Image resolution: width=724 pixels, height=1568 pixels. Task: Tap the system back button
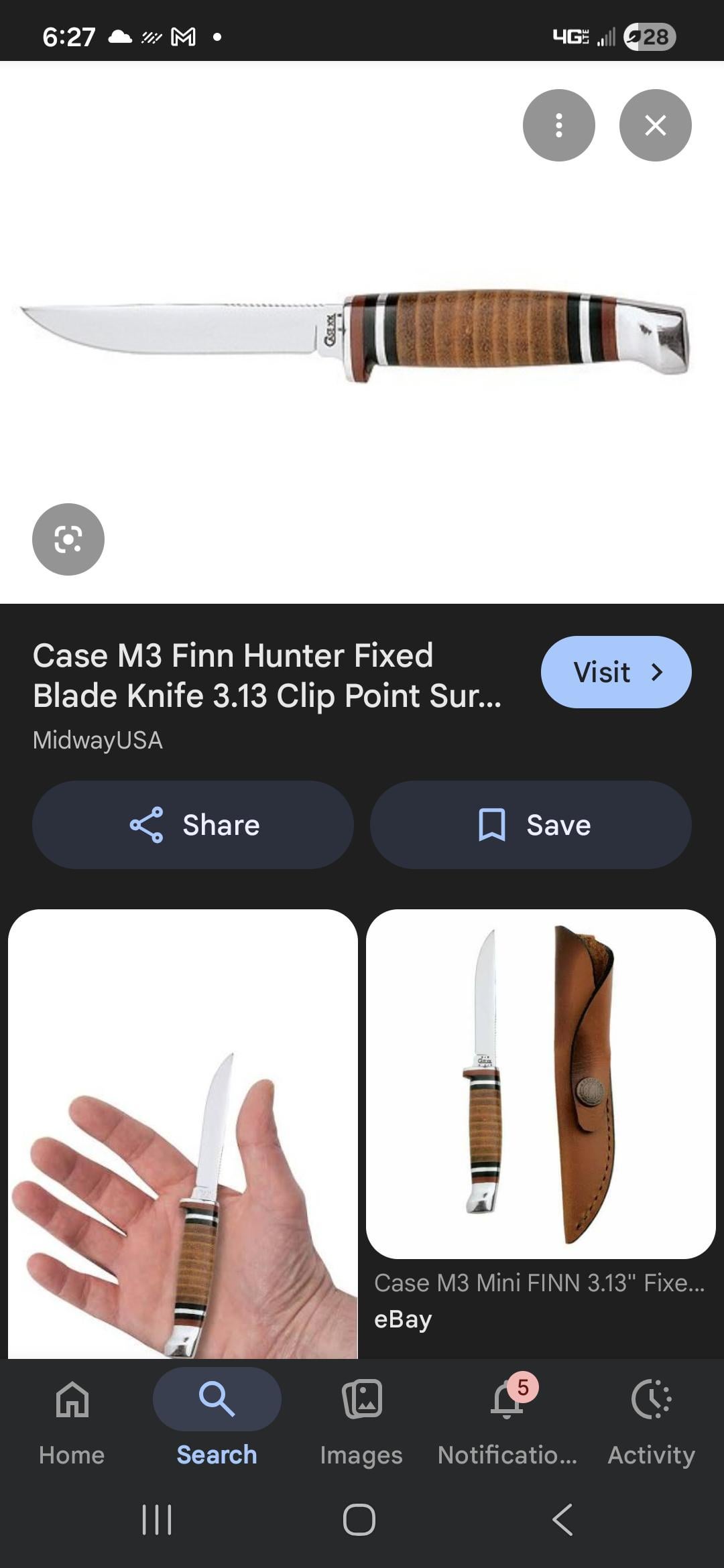click(x=562, y=1519)
